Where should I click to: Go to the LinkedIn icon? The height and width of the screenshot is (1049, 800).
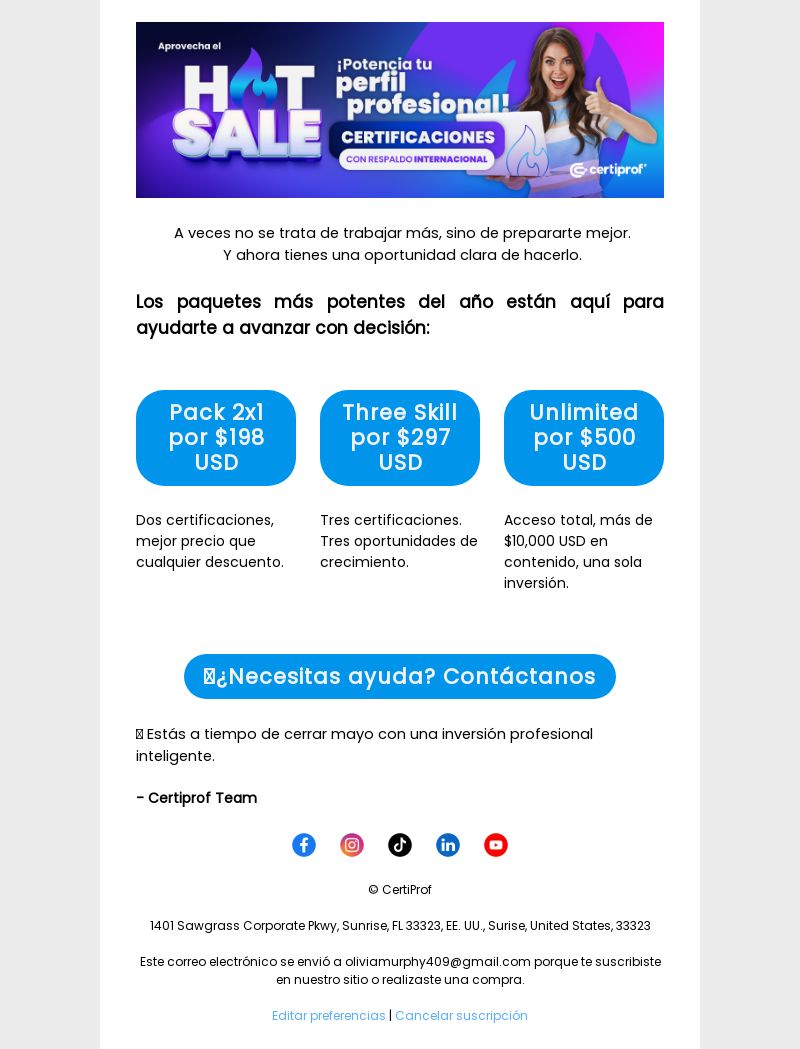pos(448,845)
